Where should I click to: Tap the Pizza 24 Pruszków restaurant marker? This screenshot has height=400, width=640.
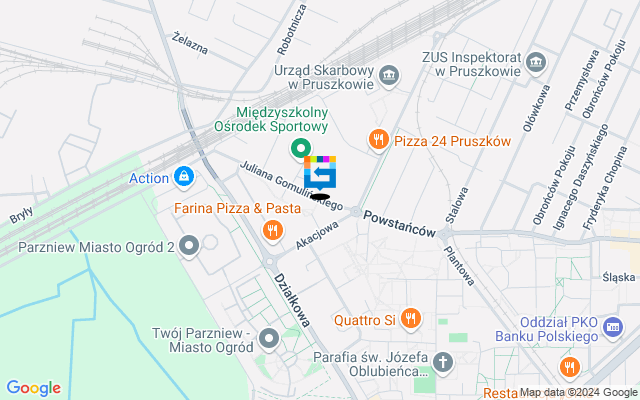point(378,140)
